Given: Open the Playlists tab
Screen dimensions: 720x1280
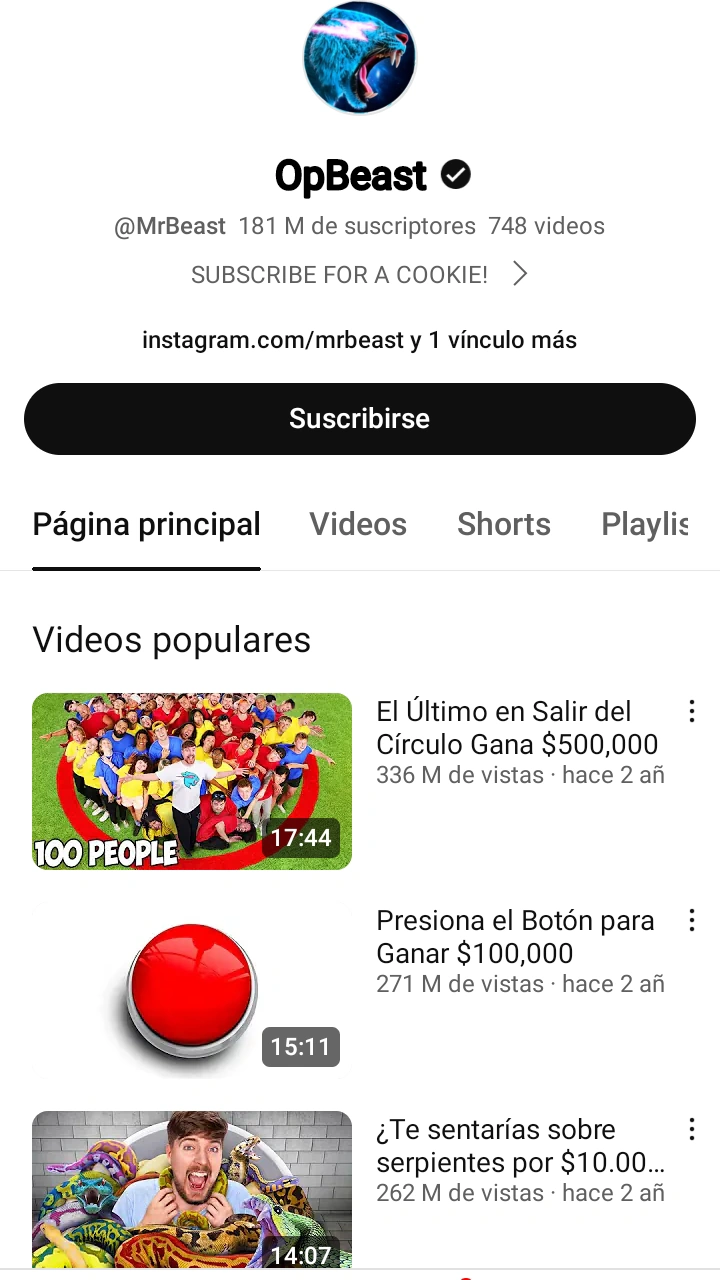Looking at the screenshot, I should click(645, 524).
